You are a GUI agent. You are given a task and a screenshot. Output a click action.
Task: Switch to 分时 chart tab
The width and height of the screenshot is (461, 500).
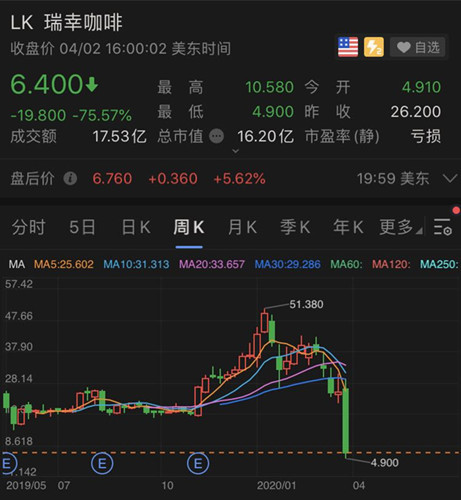[x=28, y=228]
